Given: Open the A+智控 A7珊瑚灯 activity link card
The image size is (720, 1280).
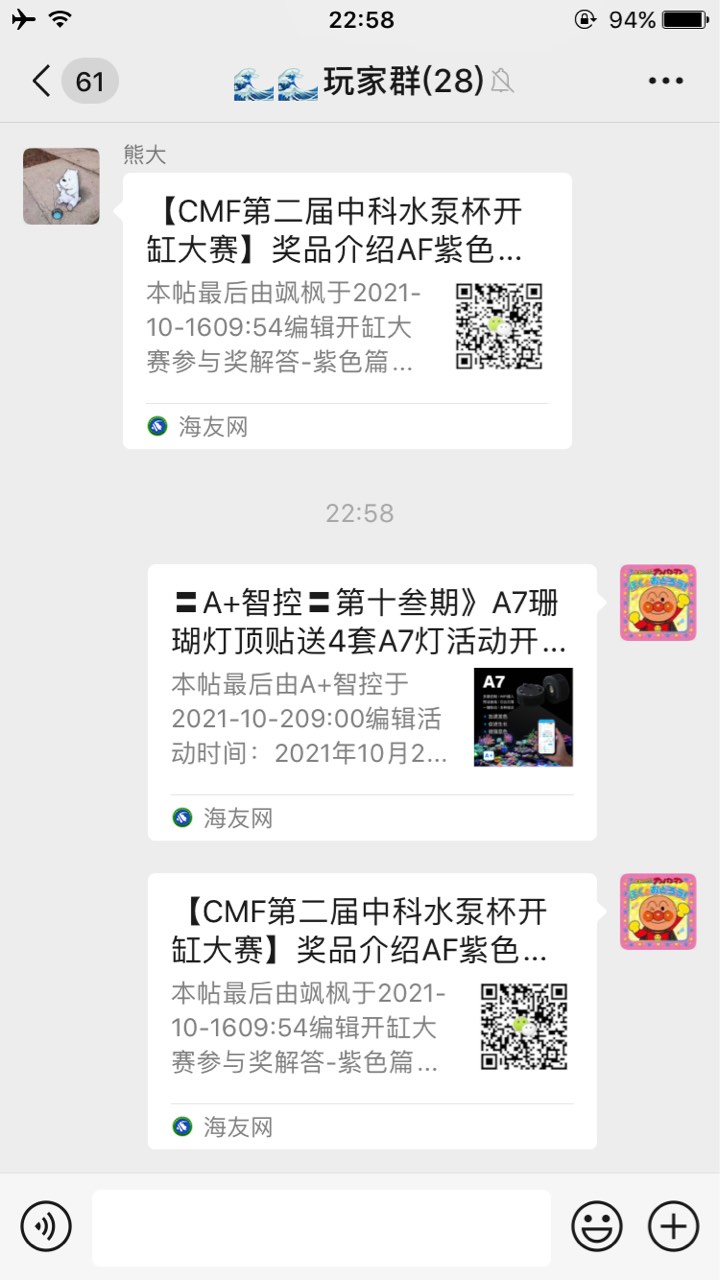Looking at the screenshot, I should click(x=372, y=702).
